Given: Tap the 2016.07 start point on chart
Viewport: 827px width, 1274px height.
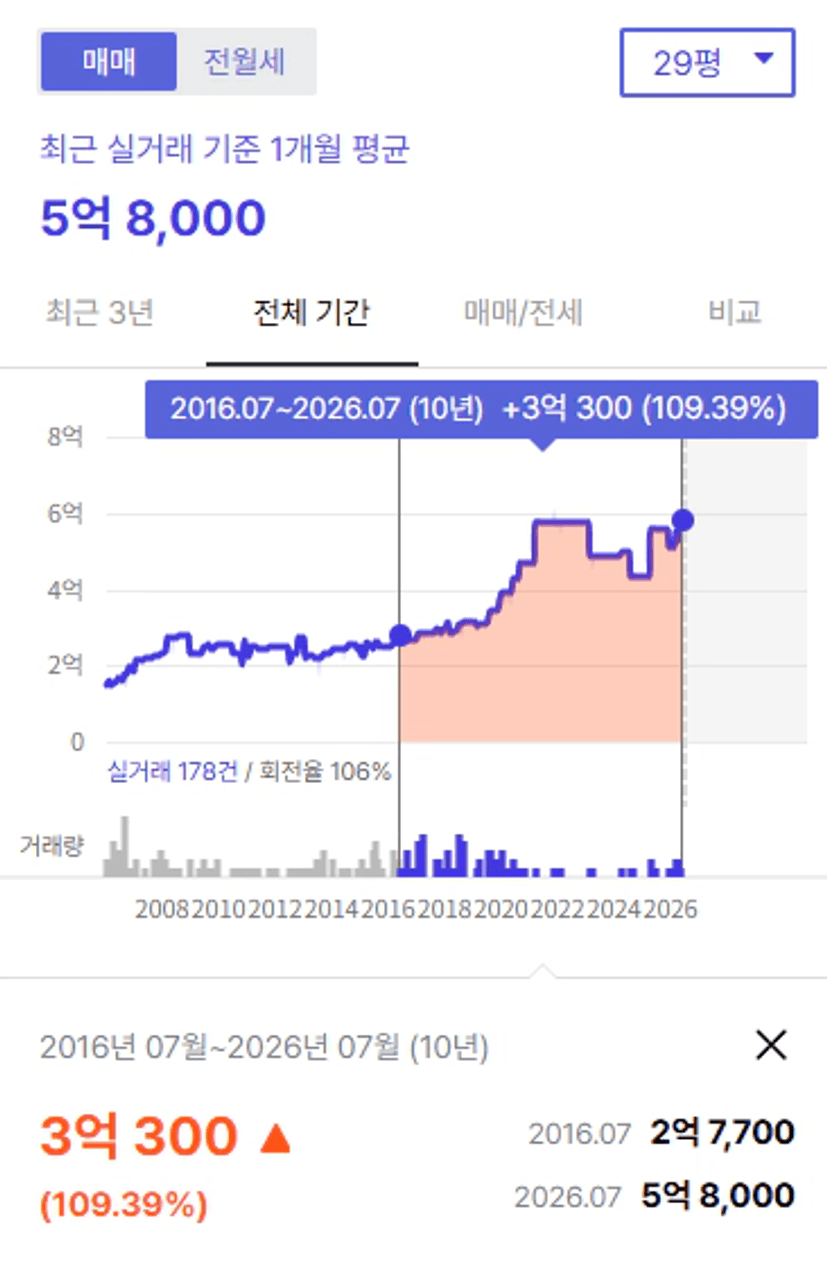Looking at the screenshot, I should (x=399, y=635).
